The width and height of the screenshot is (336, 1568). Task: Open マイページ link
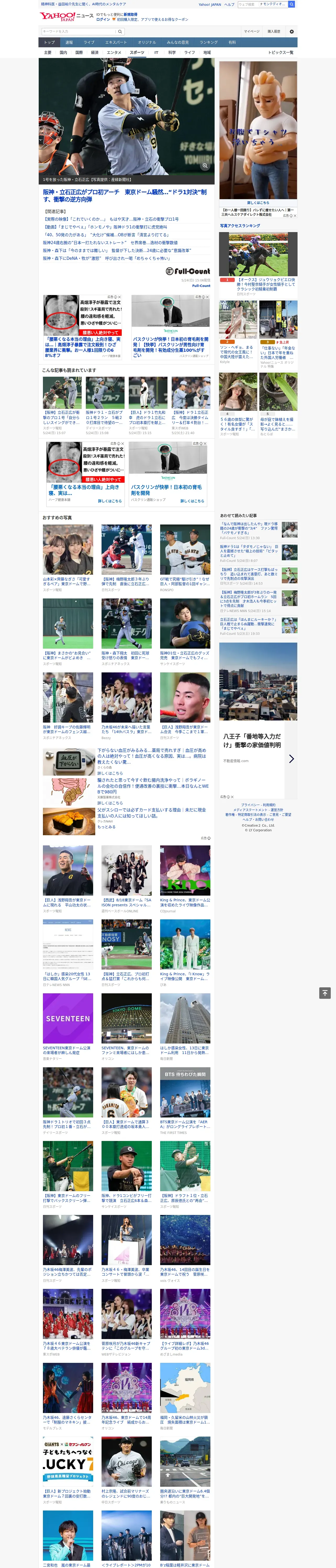252,32
